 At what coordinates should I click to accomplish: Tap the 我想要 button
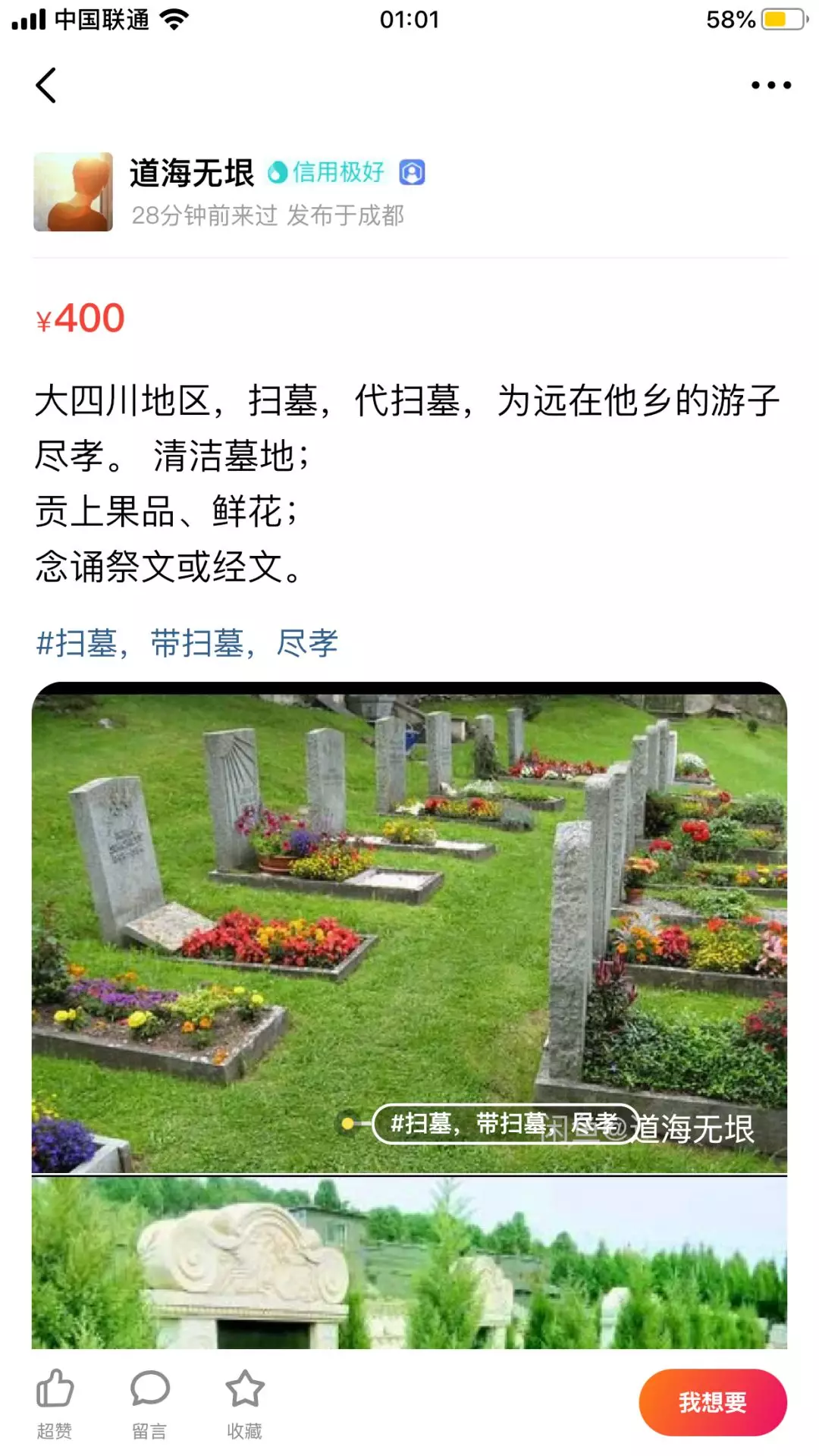tap(712, 1402)
